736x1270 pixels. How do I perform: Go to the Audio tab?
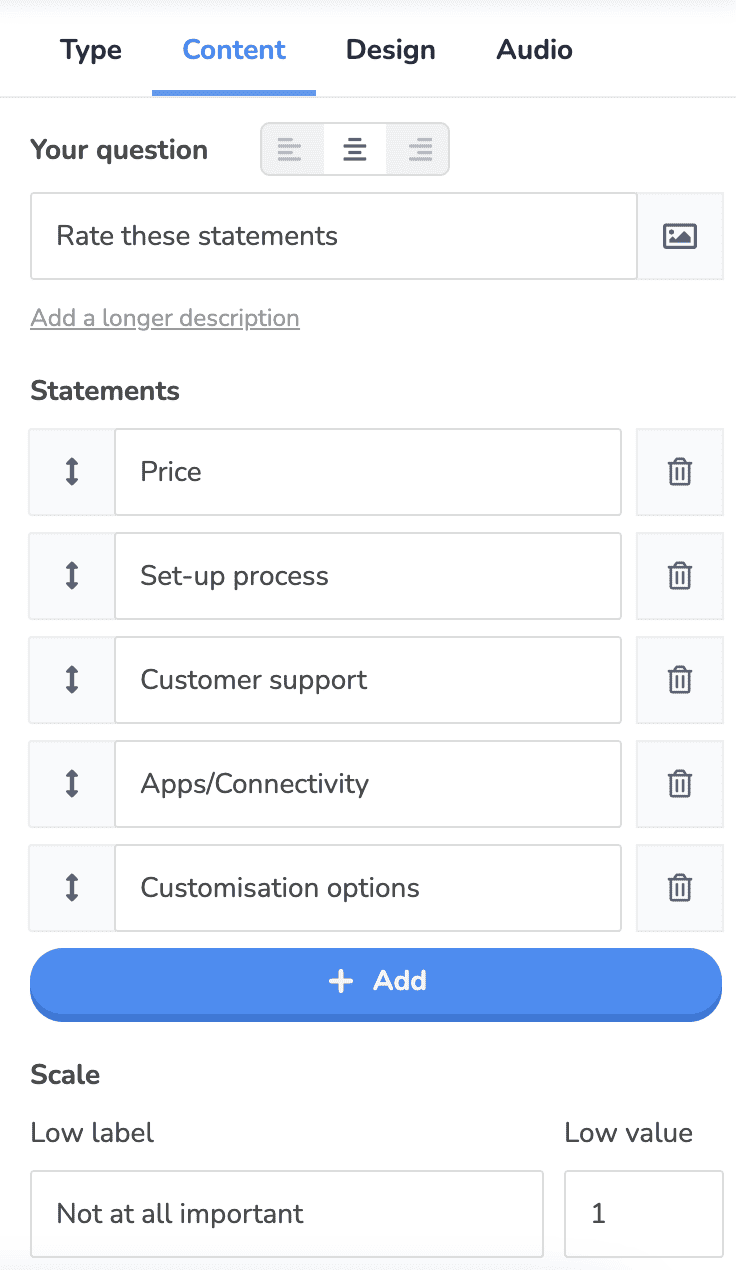(535, 50)
